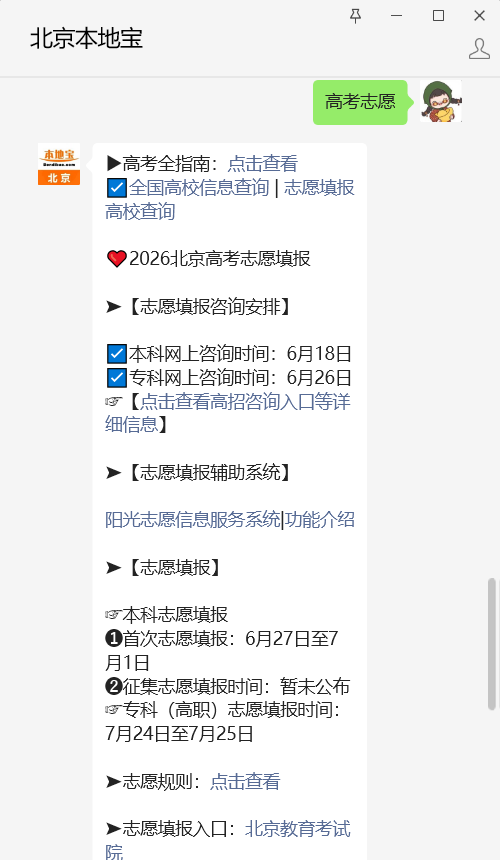Open 北京教育考试院 link
Viewport: 500px width, 860px height.
[298, 829]
